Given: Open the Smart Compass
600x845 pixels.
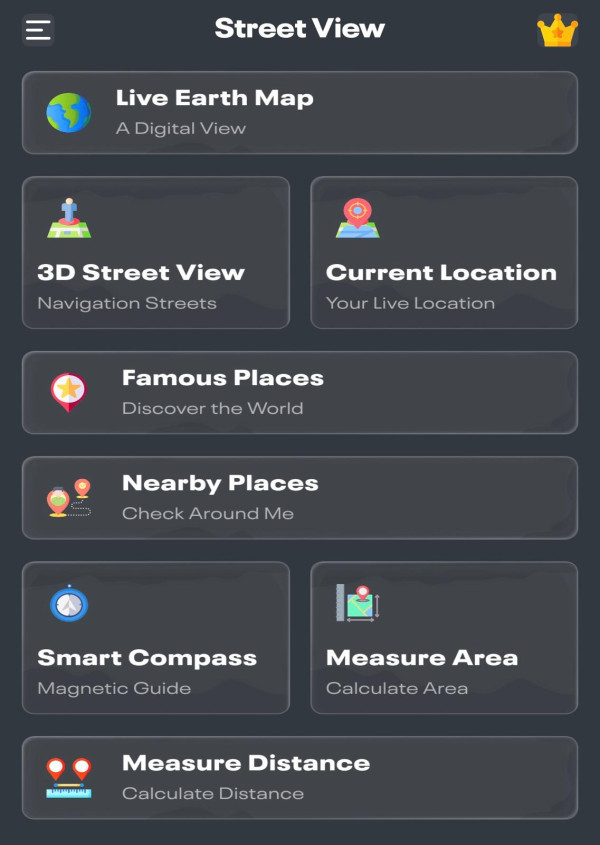Looking at the screenshot, I should (156, 638).
